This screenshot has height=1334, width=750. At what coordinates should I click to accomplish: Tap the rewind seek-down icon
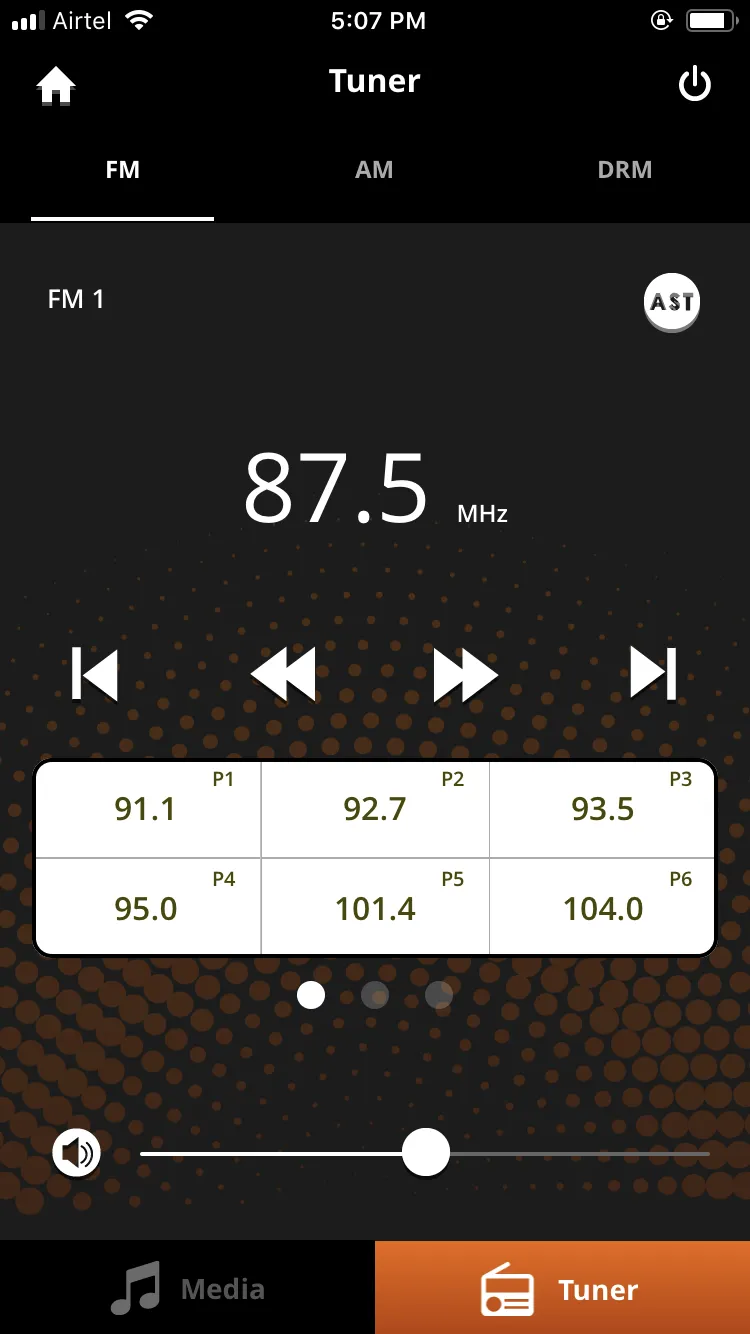(x=283, y=673)
